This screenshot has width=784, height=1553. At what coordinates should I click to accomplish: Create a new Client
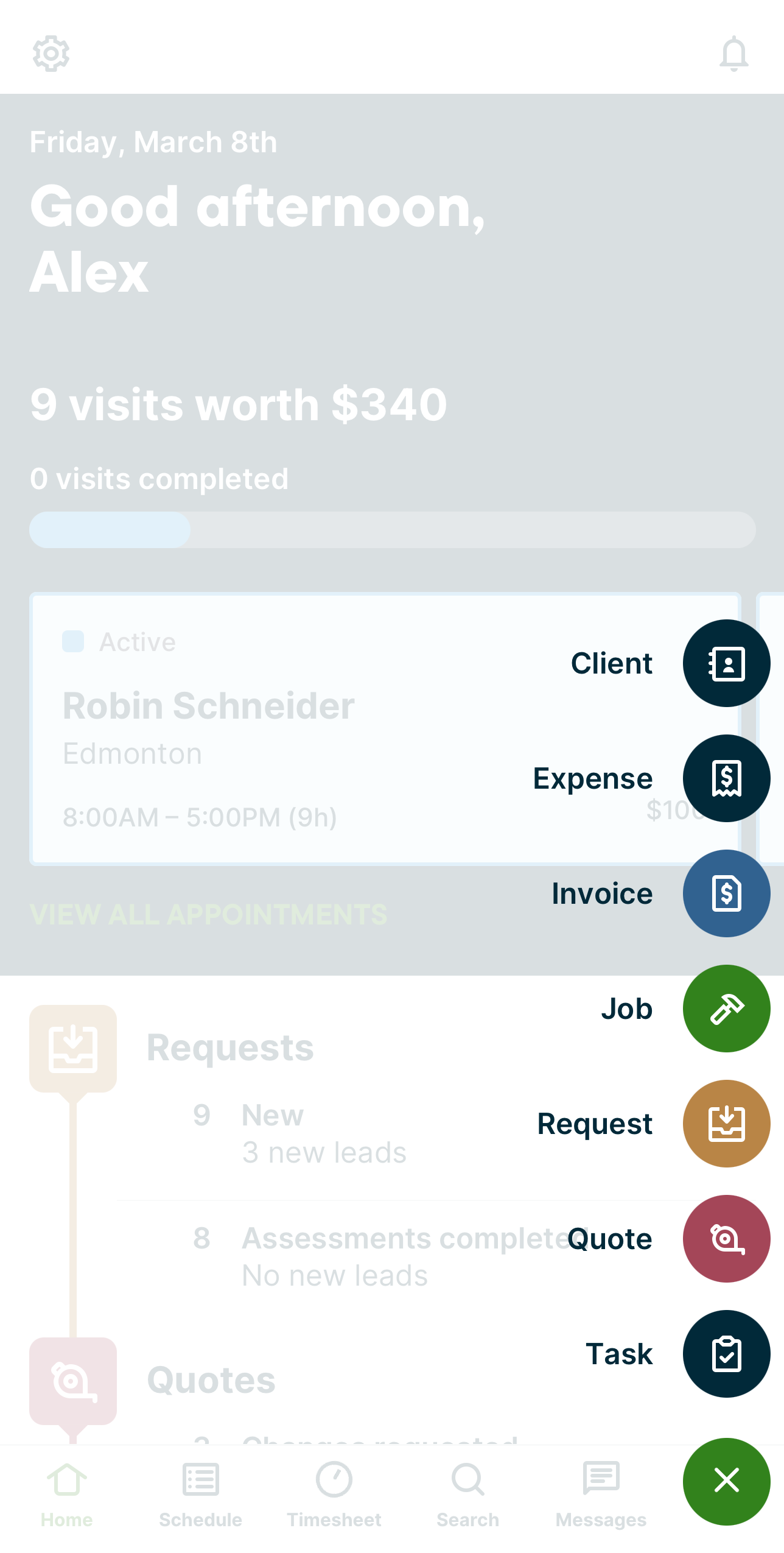[x=726, y=663]
